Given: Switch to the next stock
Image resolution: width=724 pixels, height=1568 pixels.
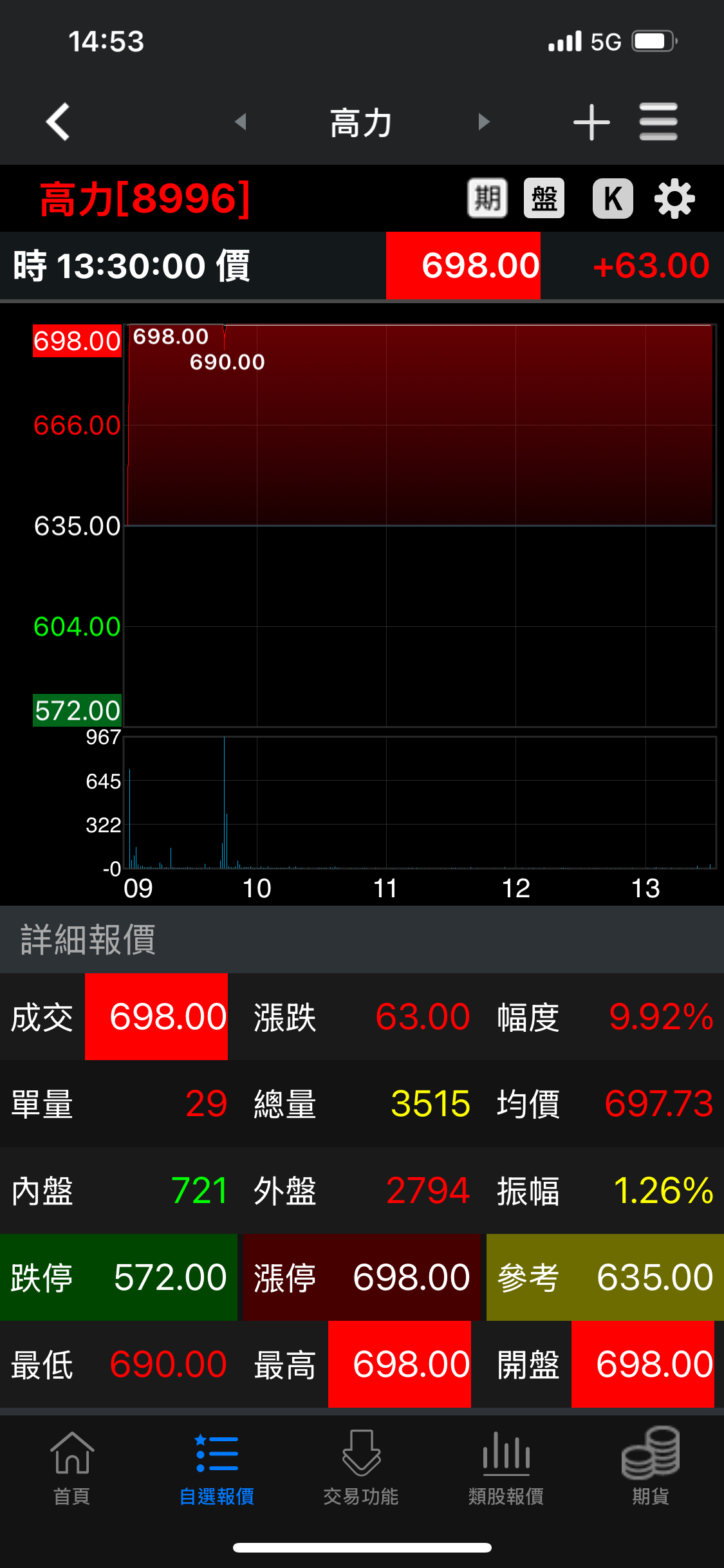Looking at the screenshot, I should 484,122.
